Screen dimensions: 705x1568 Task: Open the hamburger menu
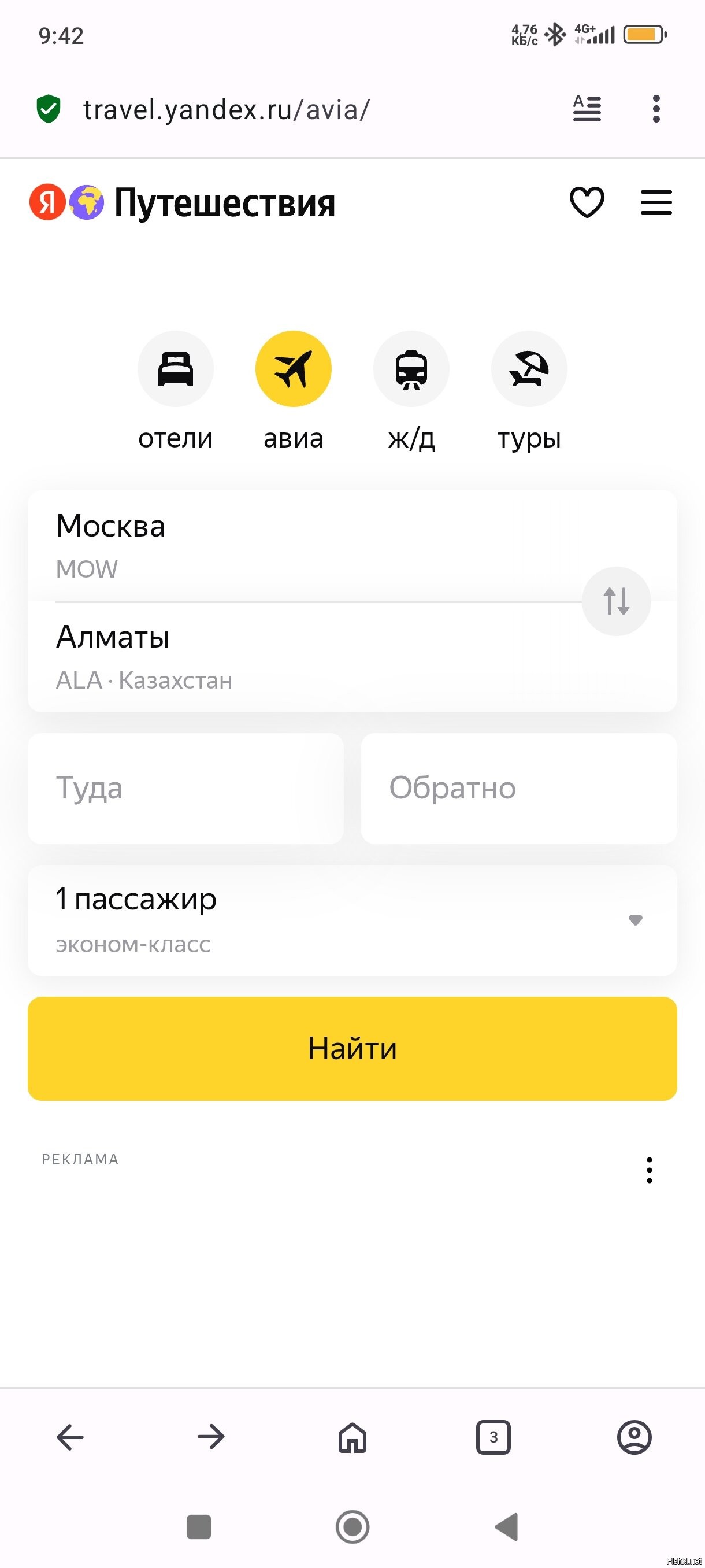pos(656,202)
